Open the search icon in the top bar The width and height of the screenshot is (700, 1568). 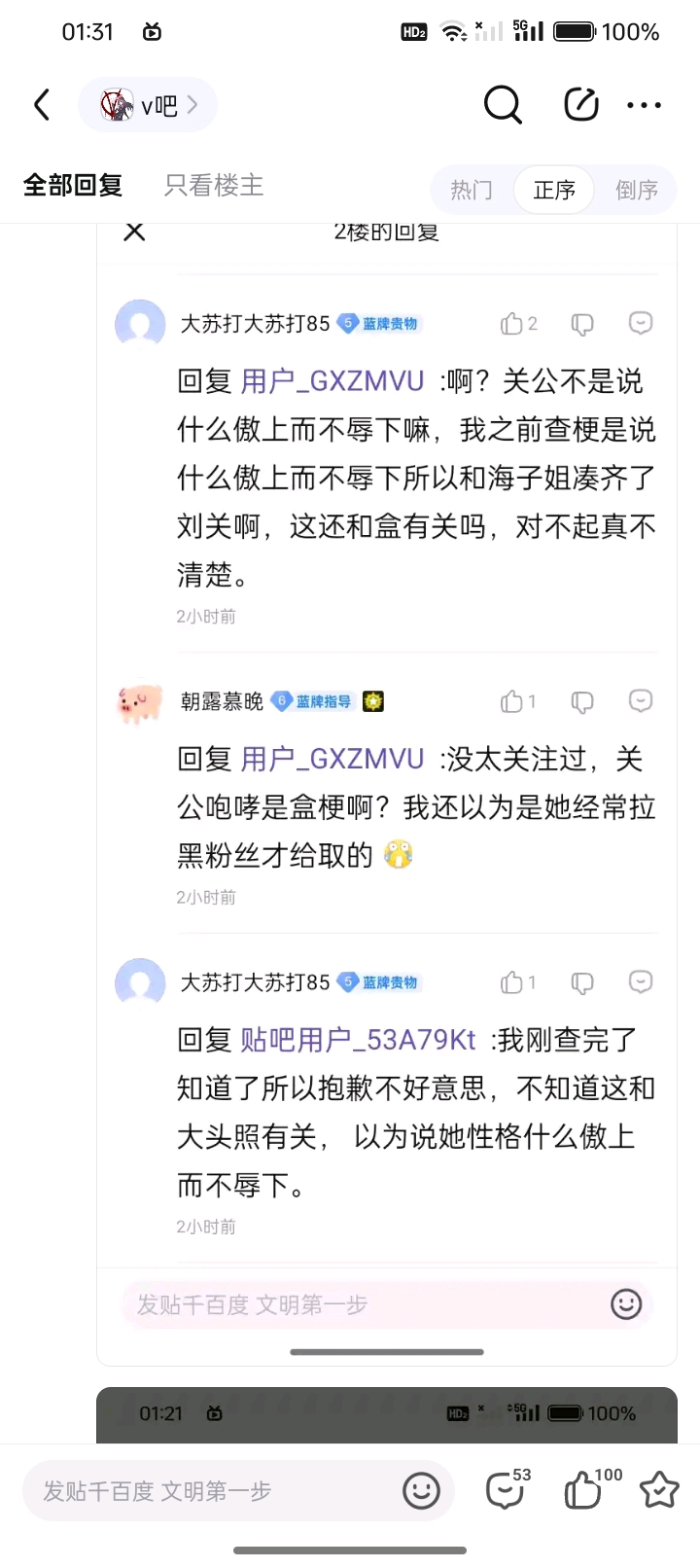(x=503, y=104)
